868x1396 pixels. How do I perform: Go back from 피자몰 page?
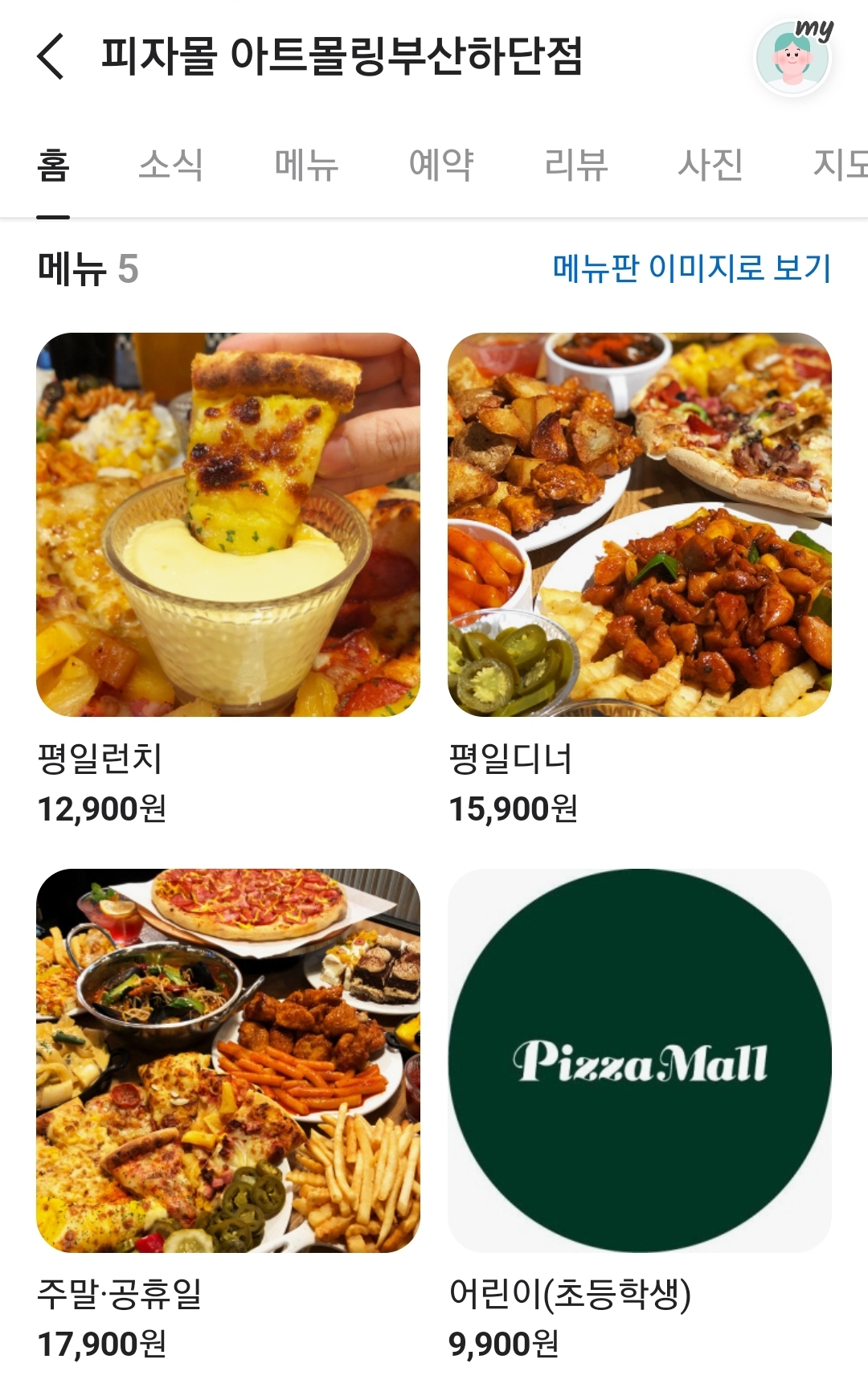51,57
